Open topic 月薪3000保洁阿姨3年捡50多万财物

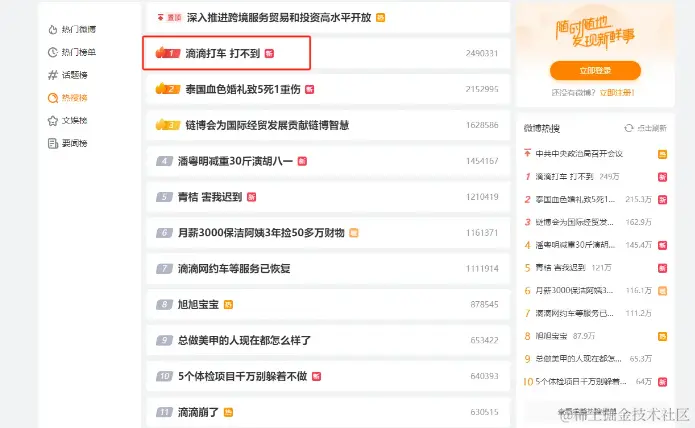(x=261, y=233)
